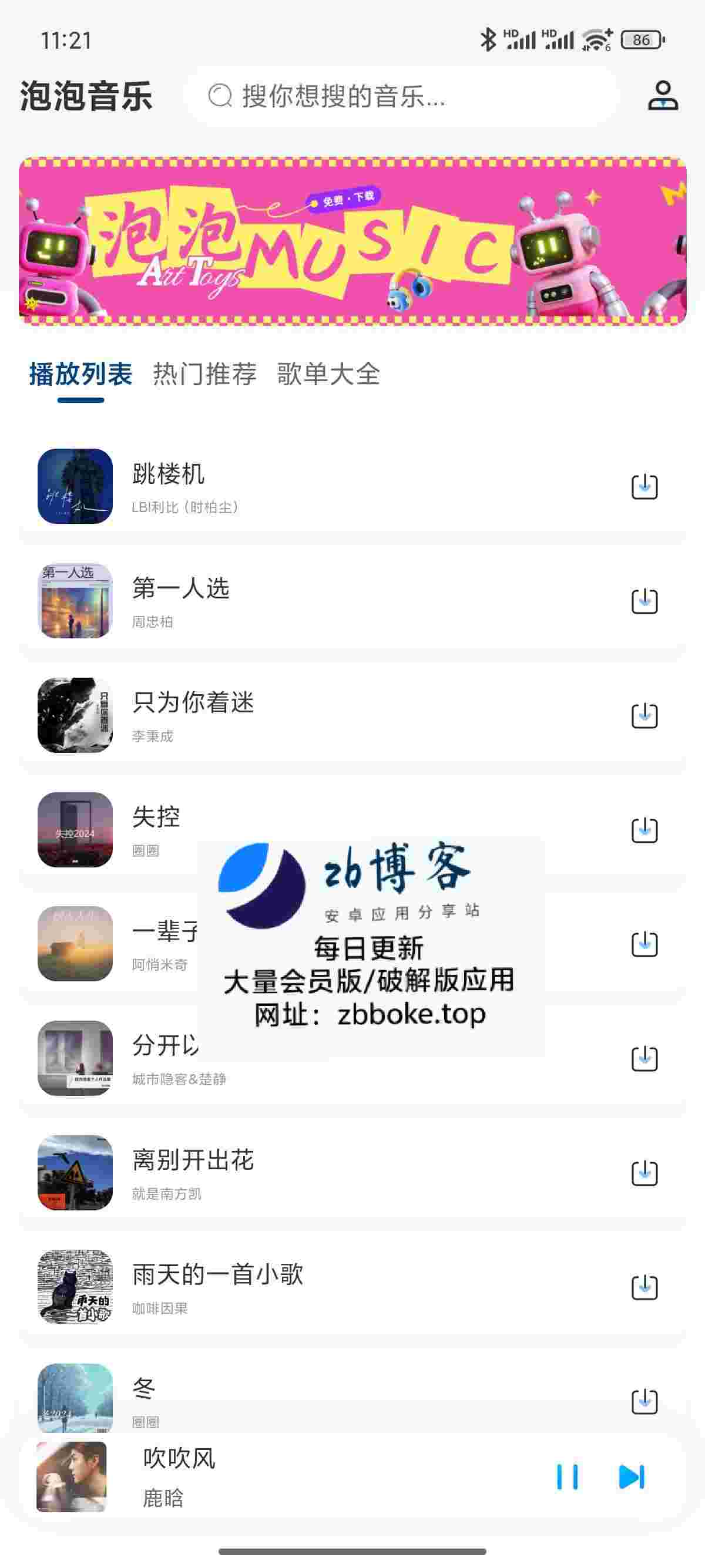Open the user profile icon
This screenshot has width=705, height=1568.
662,96
